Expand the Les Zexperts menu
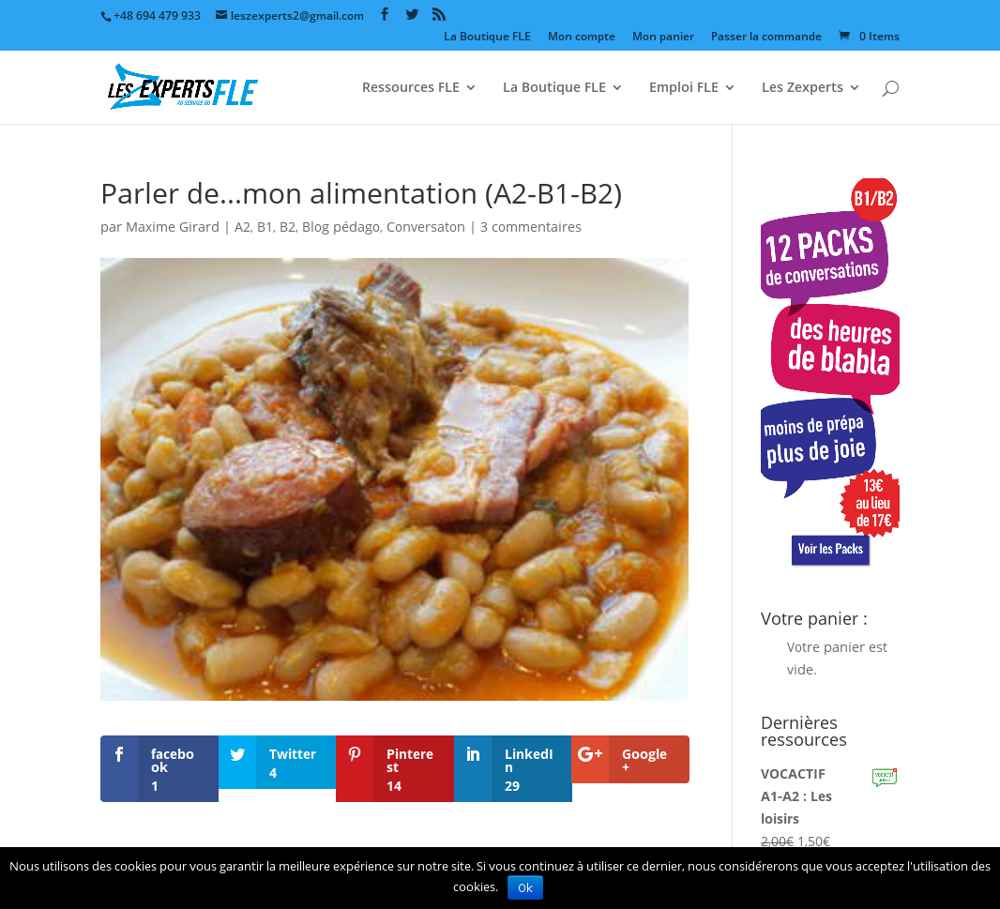Viewport: 1000px width, 909px height. click(810, 87)
